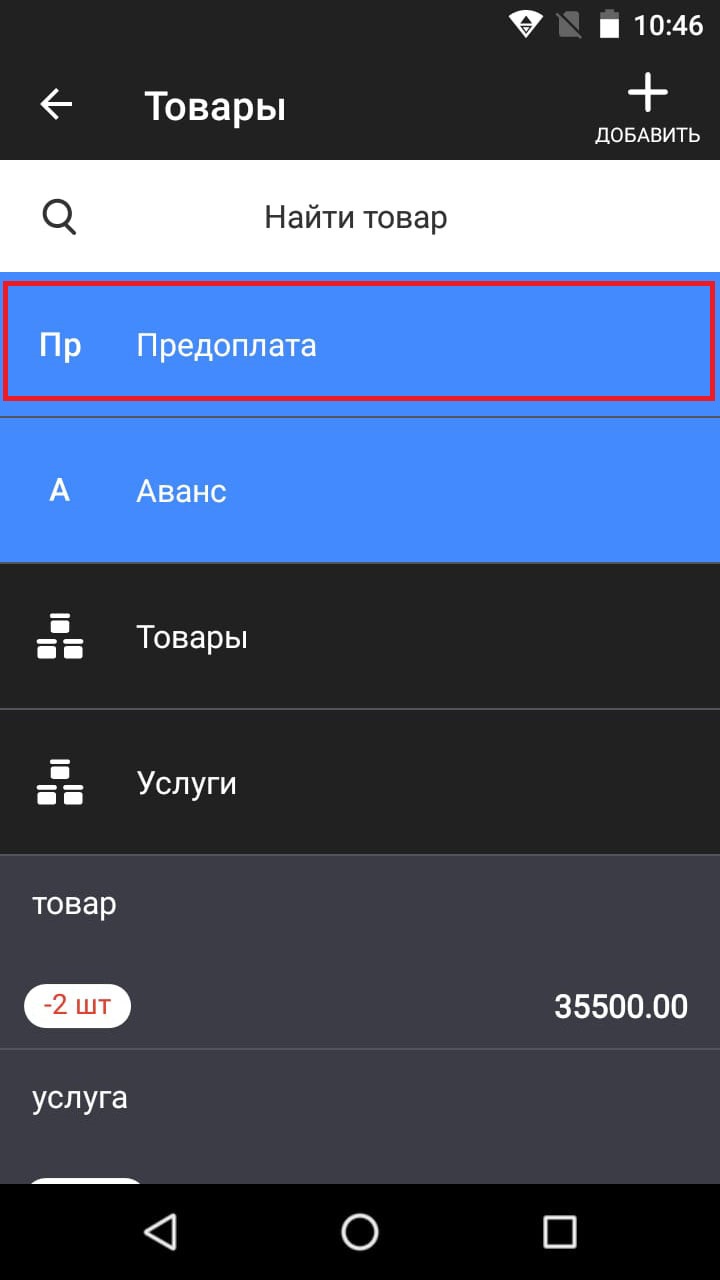Image resolution: width=720 pixels, height=1280 pixels.
Task: Tap the Найти товар search field
Action: [x=356, y=217]
